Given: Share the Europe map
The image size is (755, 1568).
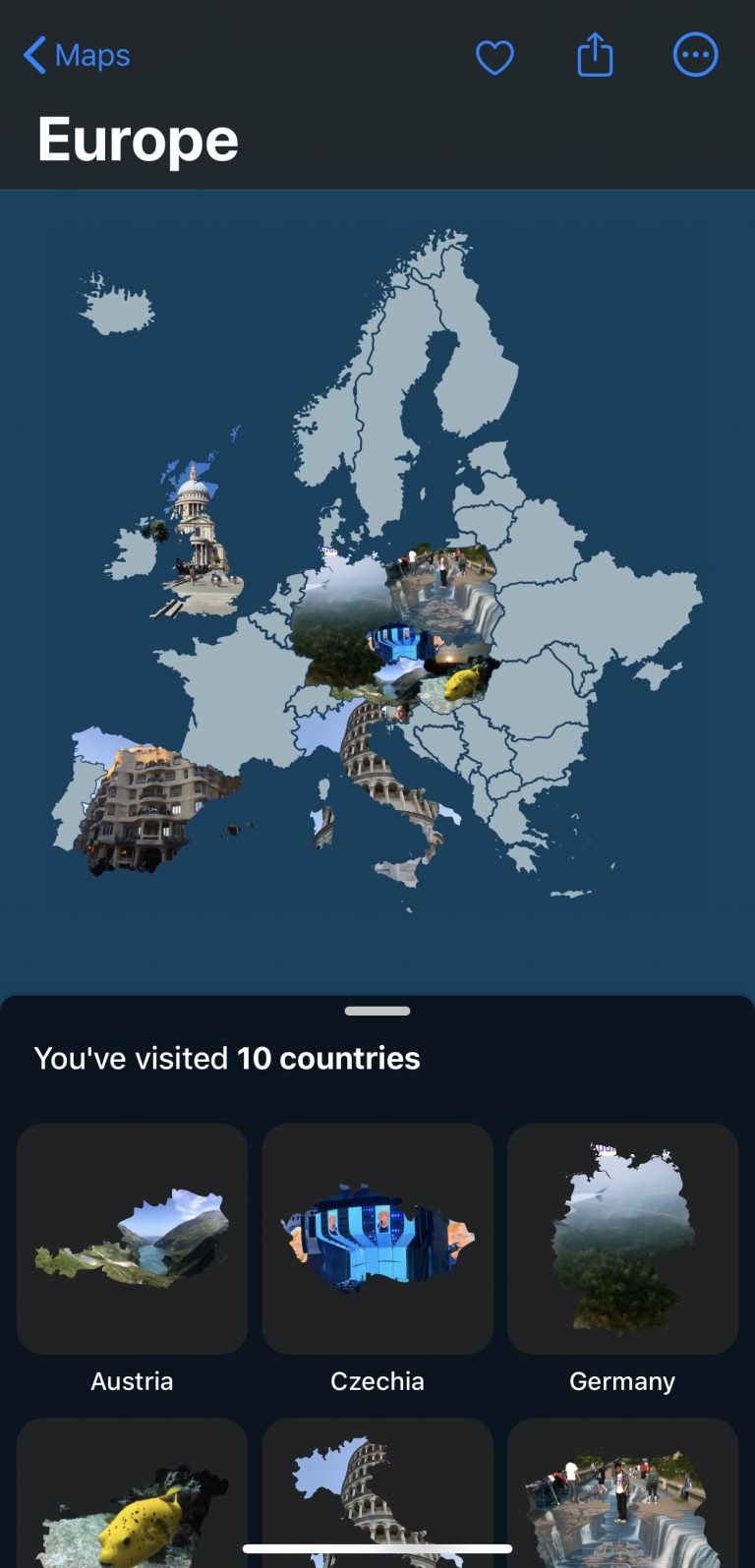Looking at the screenshot, I should pyautogui.click(x=595, y=55).
